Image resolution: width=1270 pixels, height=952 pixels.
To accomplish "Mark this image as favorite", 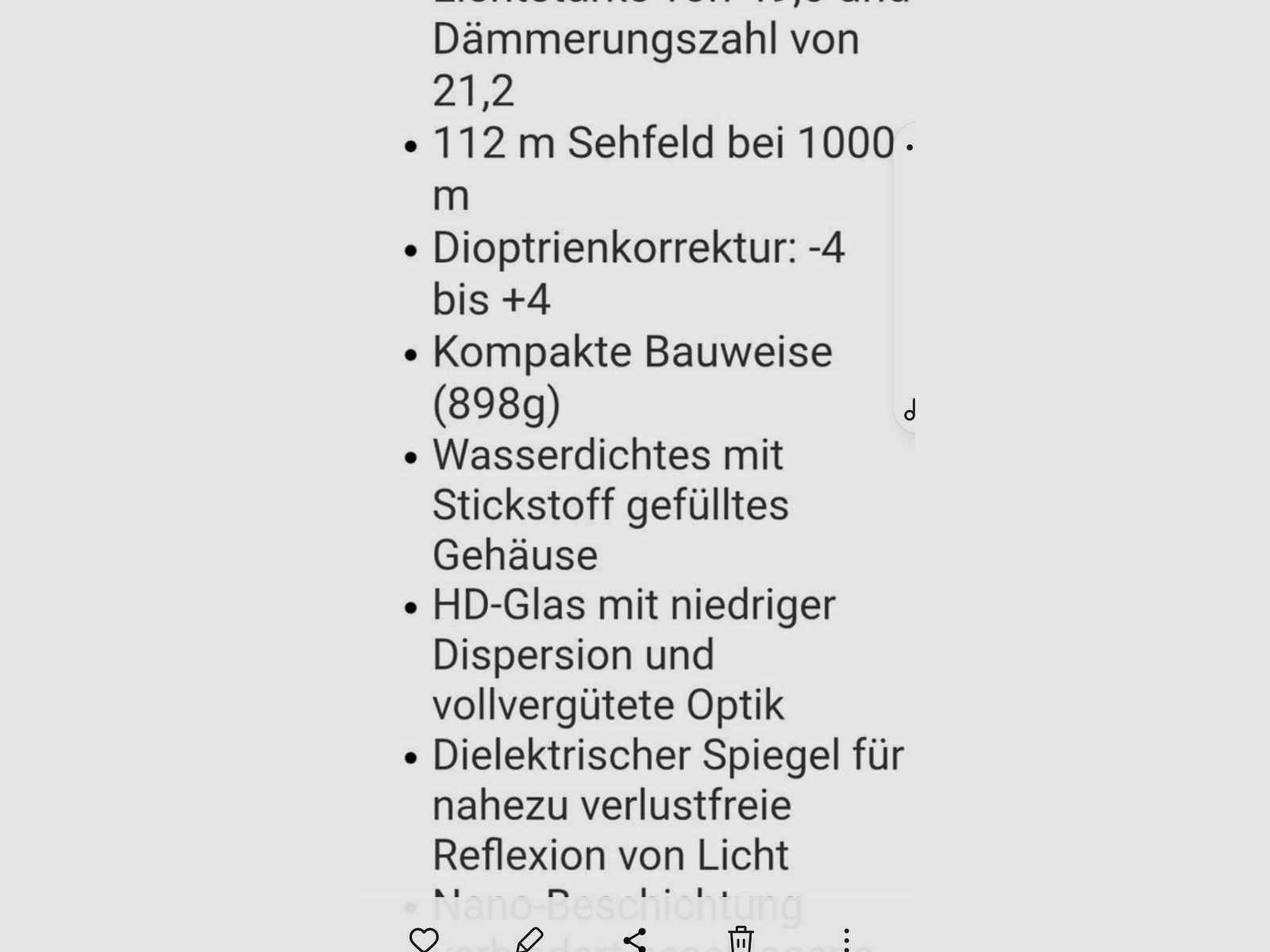I will click(x=424, y=939).
